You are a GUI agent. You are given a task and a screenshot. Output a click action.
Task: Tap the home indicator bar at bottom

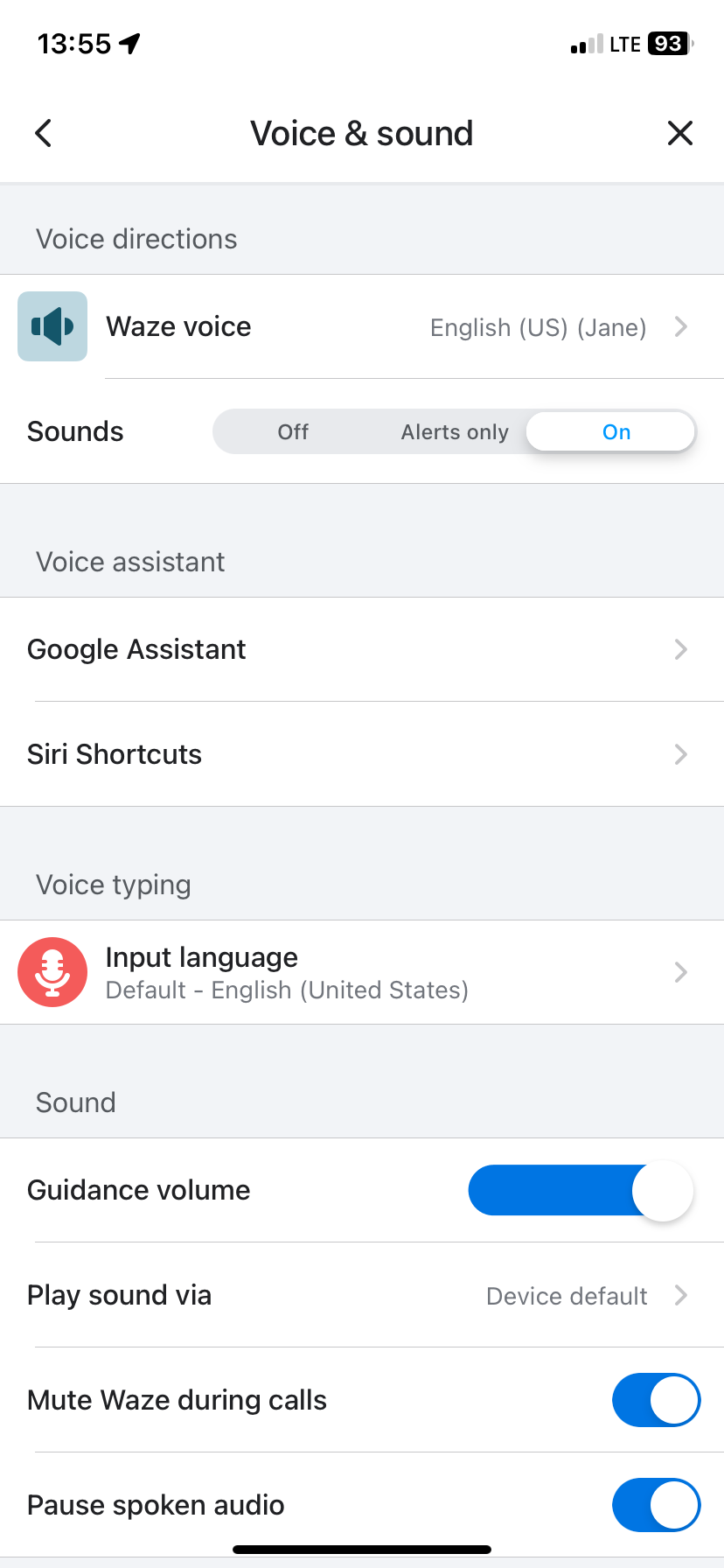[362, 1545]
